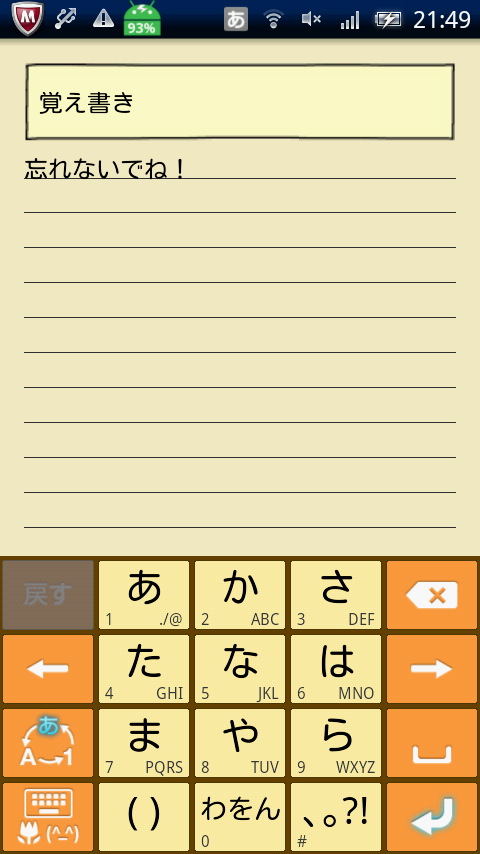This screenshot has height=854, width=480.
Task: Tap the ま key
Action: coord(144,743)
